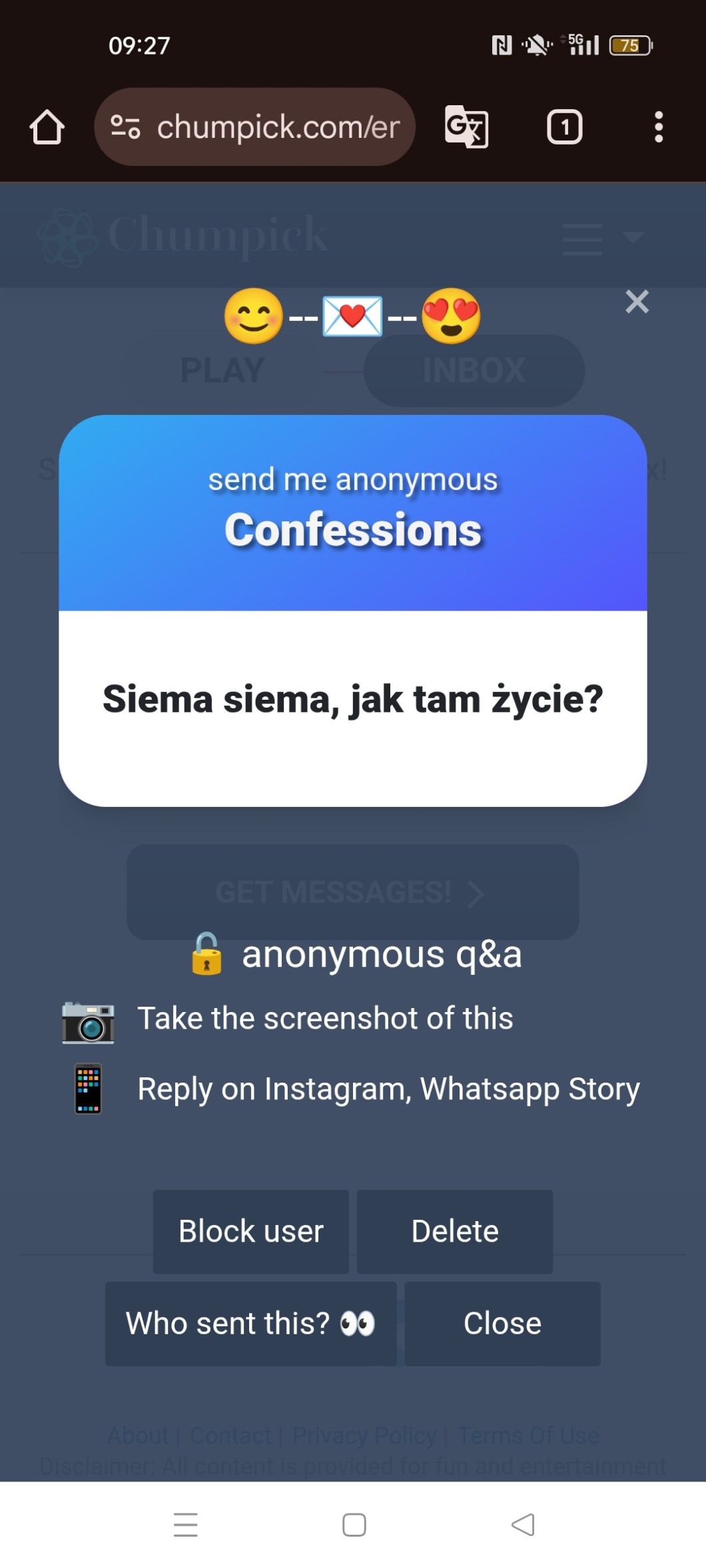Screen dimensions: 706x1568
Task: Open the browser overflow menu
Action: pyautogui.click(x=658, y=127)
